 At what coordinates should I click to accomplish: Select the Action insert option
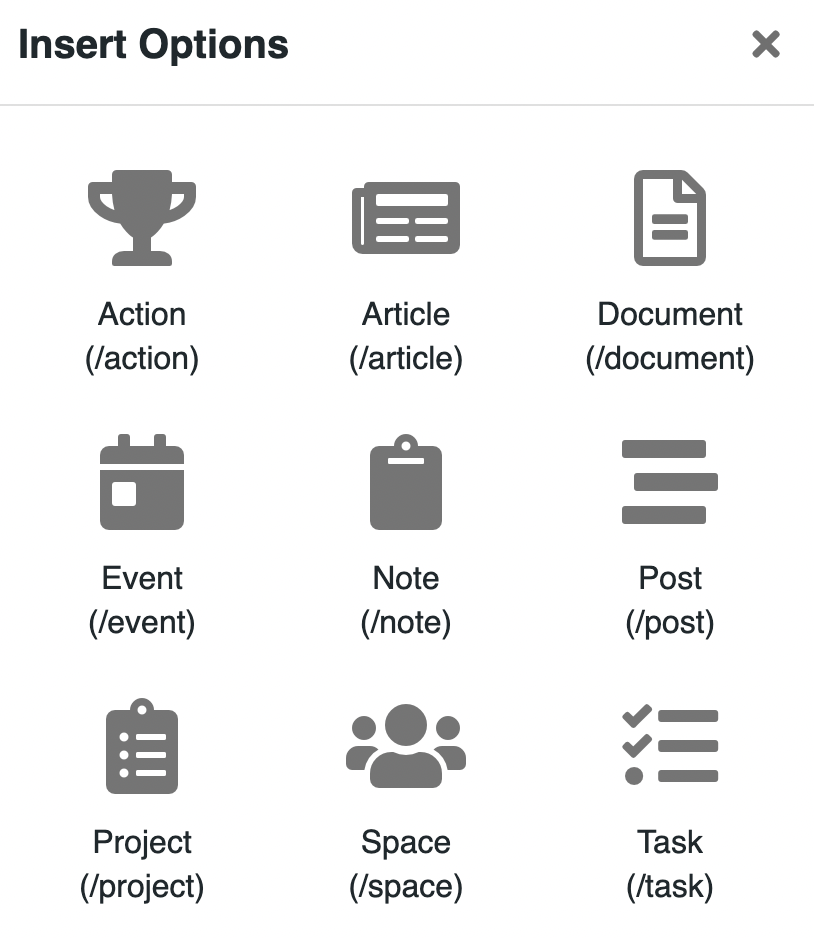coord(142,218)
